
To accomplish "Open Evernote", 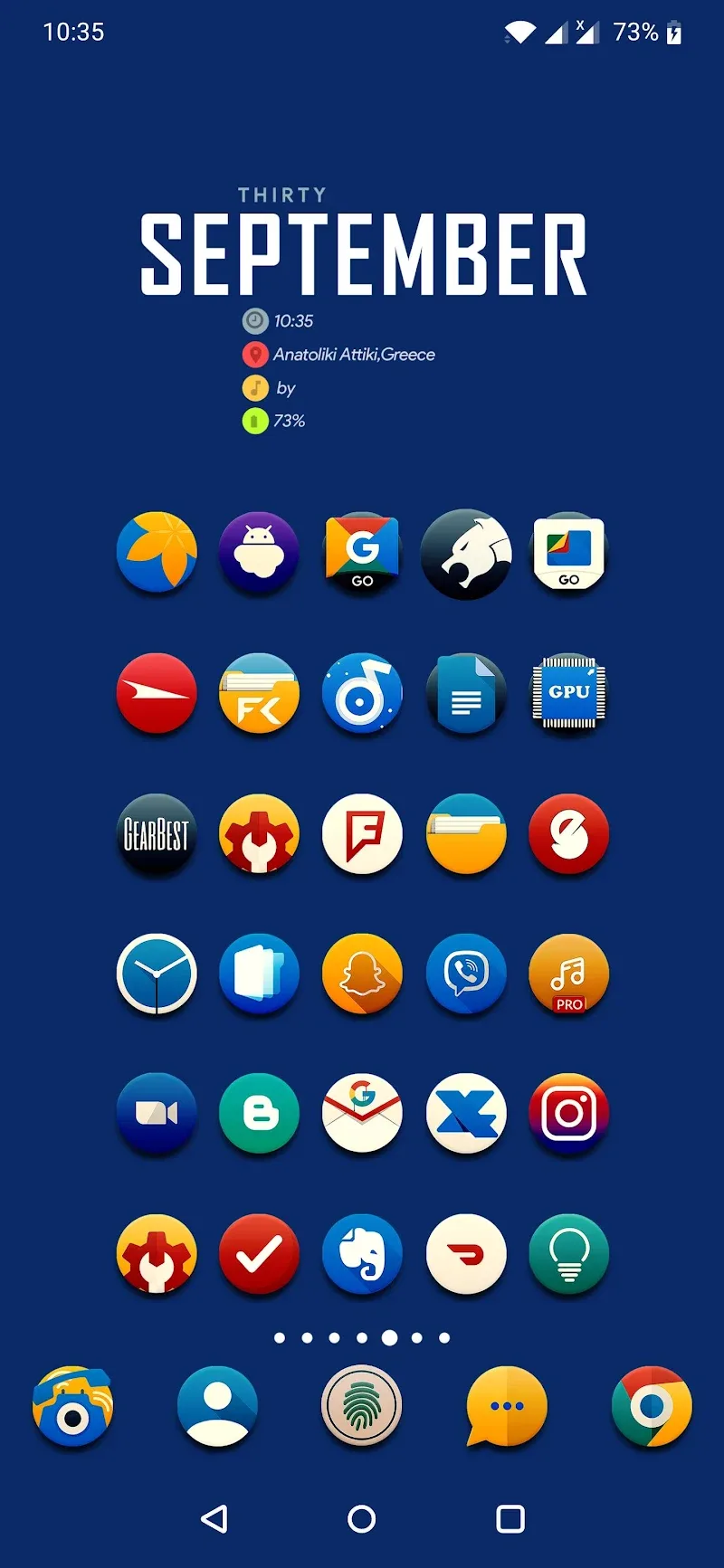I will click(x=362, y=1254).
